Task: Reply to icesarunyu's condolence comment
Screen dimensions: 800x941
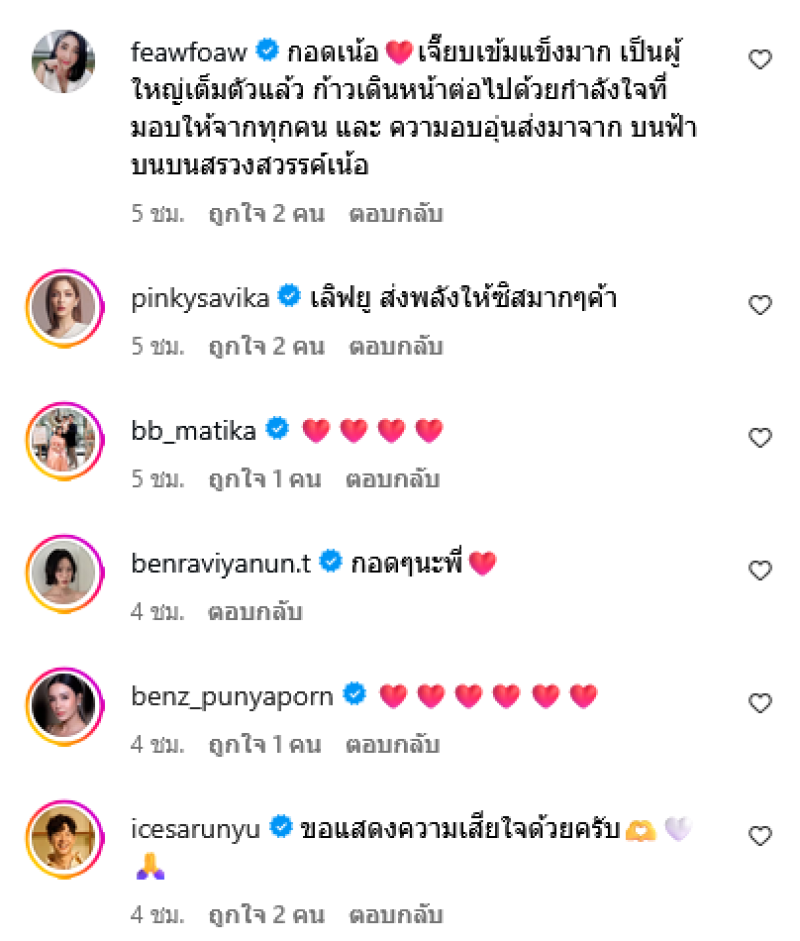Action: 395,914
